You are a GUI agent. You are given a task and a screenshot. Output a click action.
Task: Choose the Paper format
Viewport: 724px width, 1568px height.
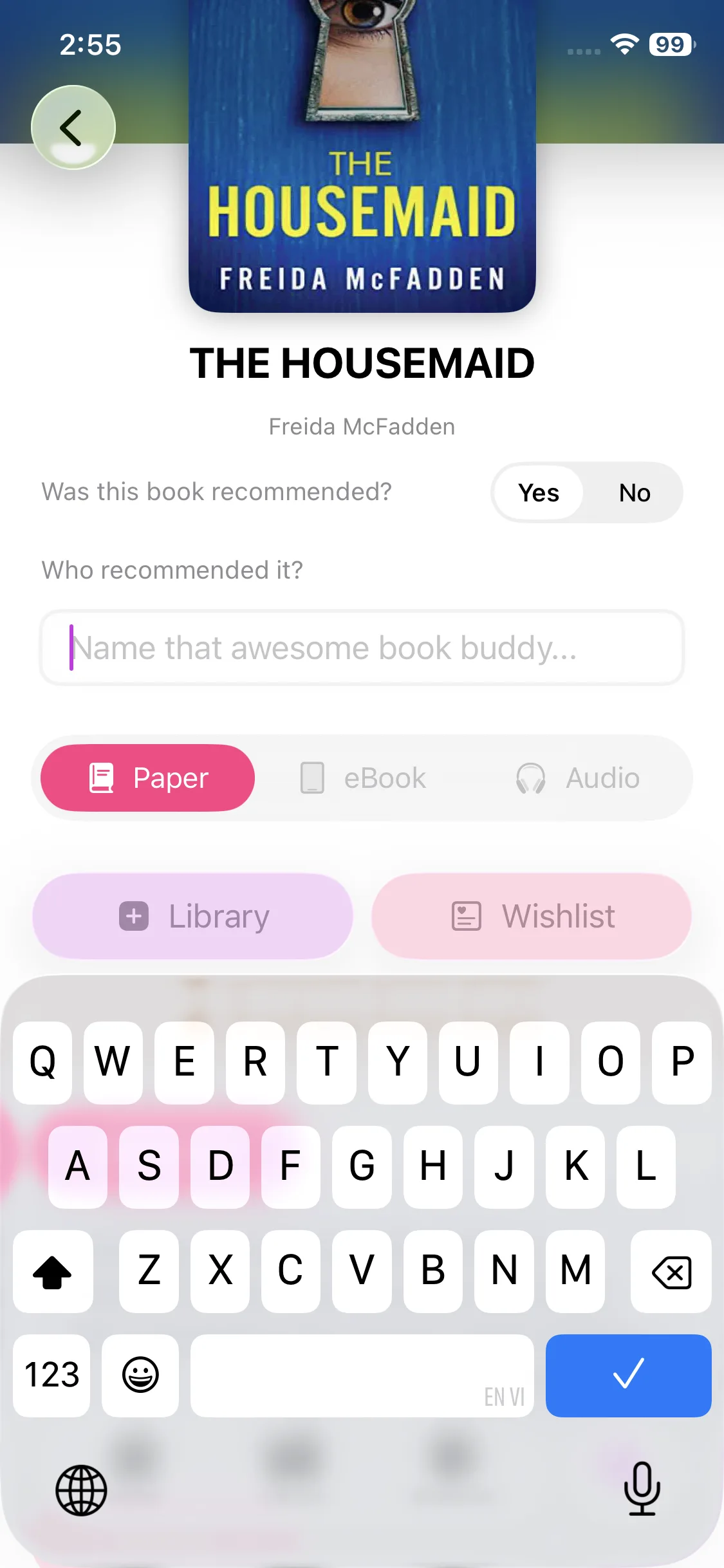pyautogui.click(x=148, y=778)
